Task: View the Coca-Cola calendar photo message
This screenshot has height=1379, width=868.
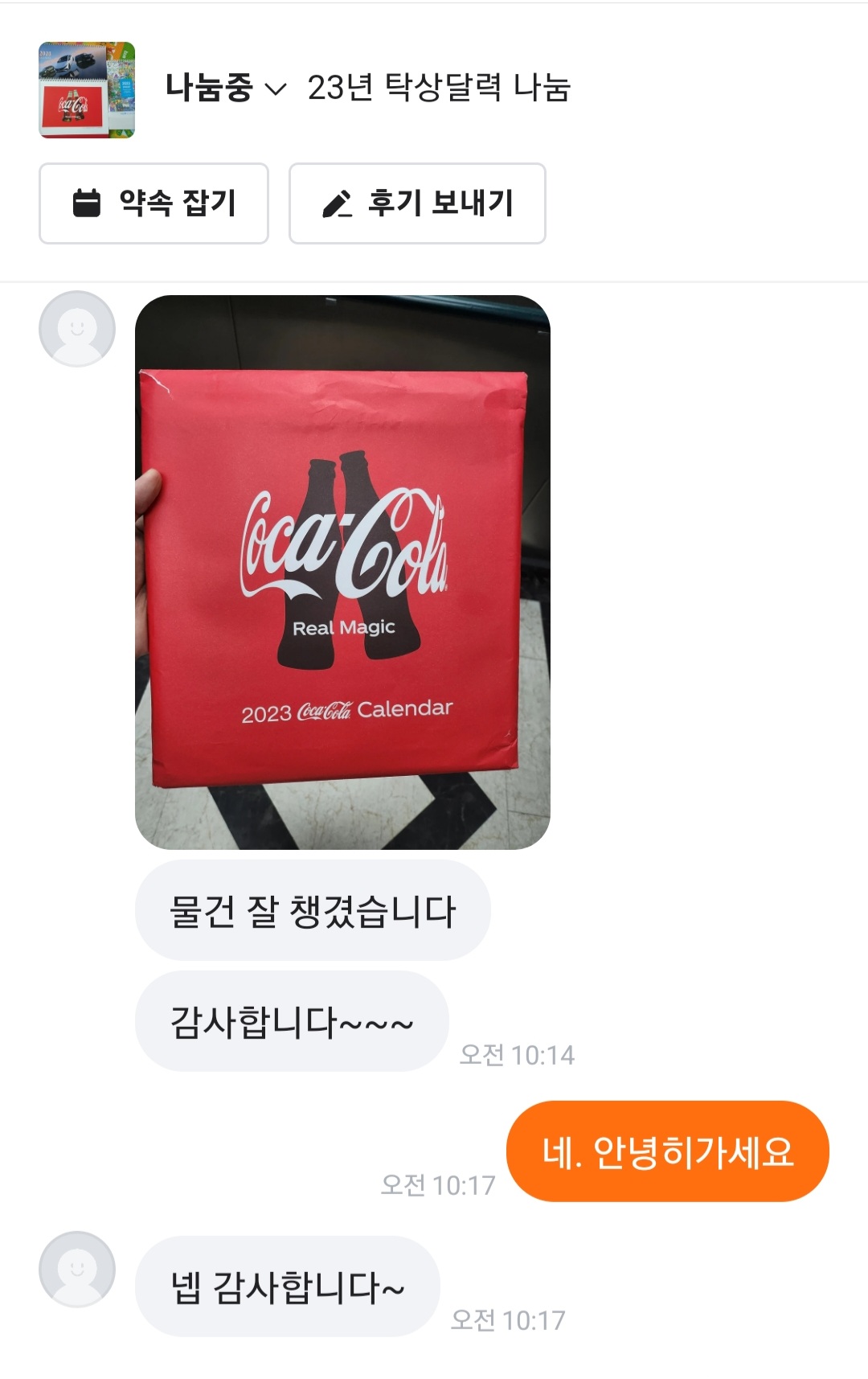Action: pyautogui.click(x=342, y=573)
